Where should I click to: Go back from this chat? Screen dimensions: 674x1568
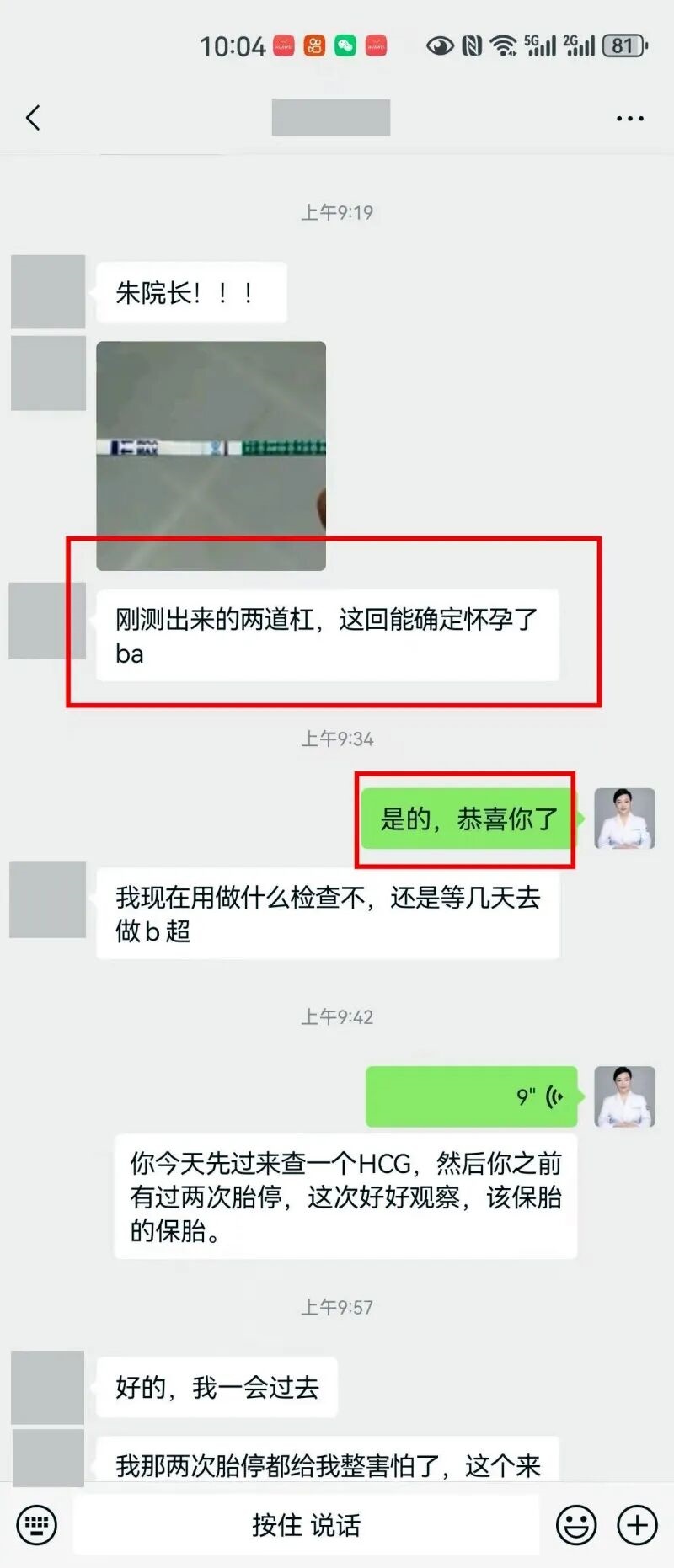coord(34,118)
